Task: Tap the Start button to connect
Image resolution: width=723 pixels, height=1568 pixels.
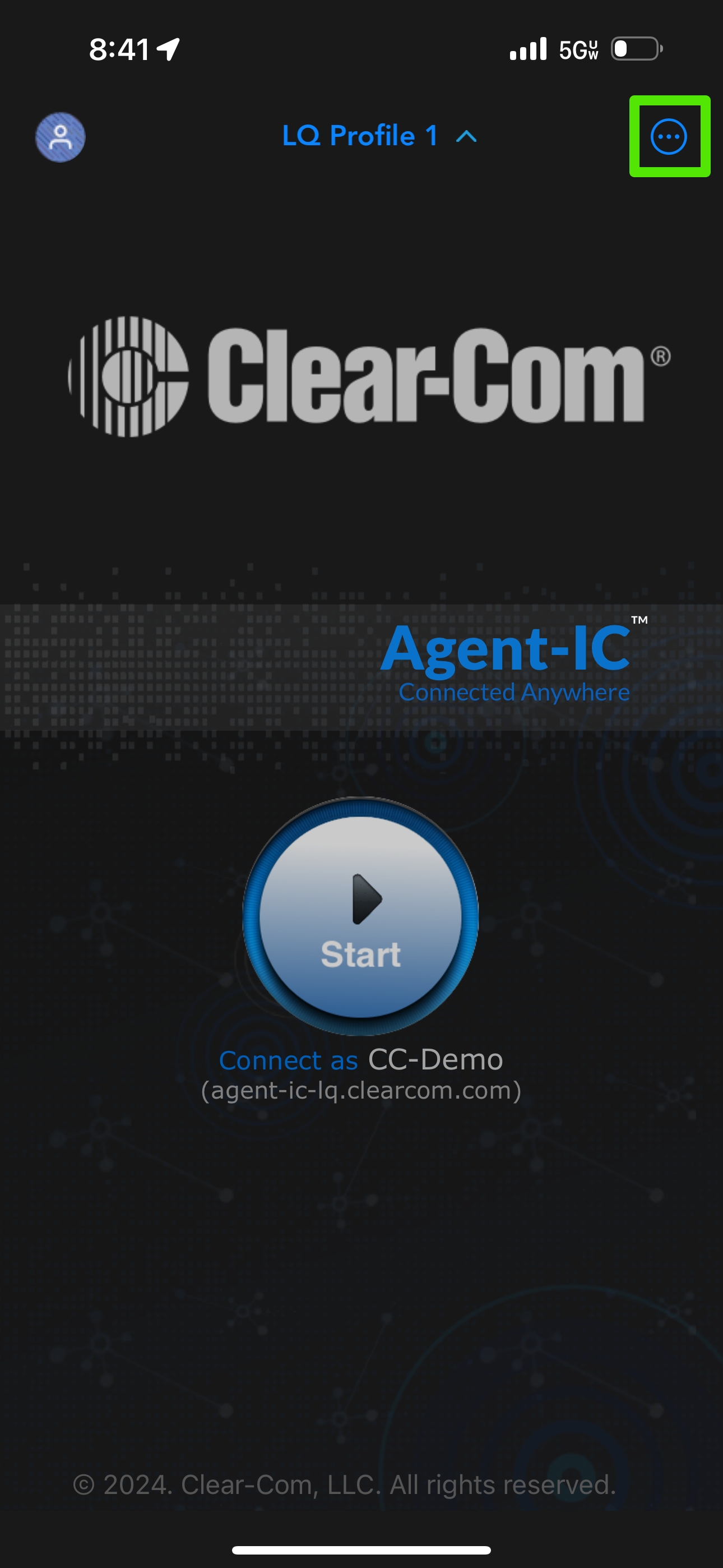Action: [x=360, y=916]
